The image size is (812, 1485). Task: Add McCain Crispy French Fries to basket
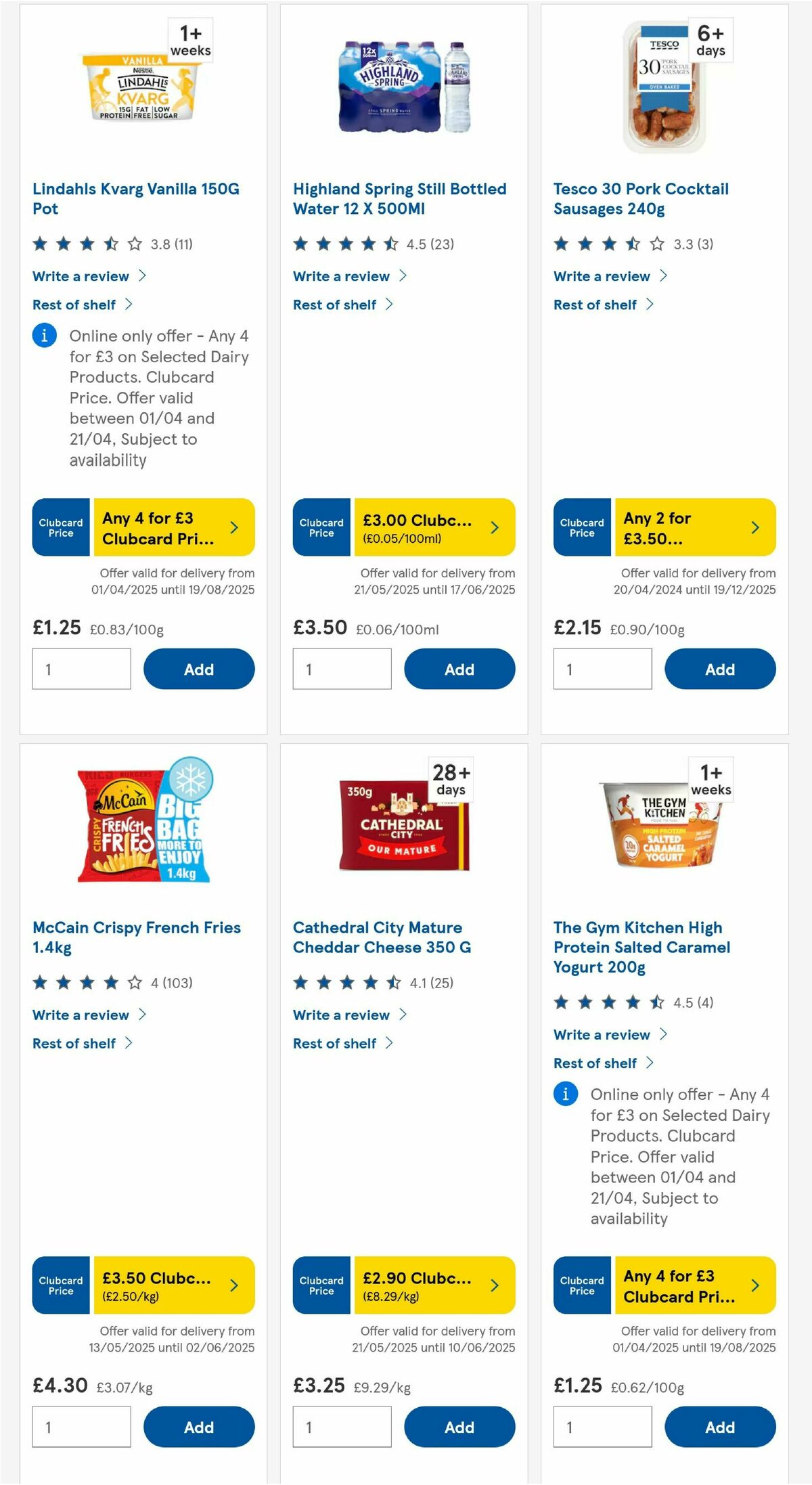click(x=199, y=1427)
